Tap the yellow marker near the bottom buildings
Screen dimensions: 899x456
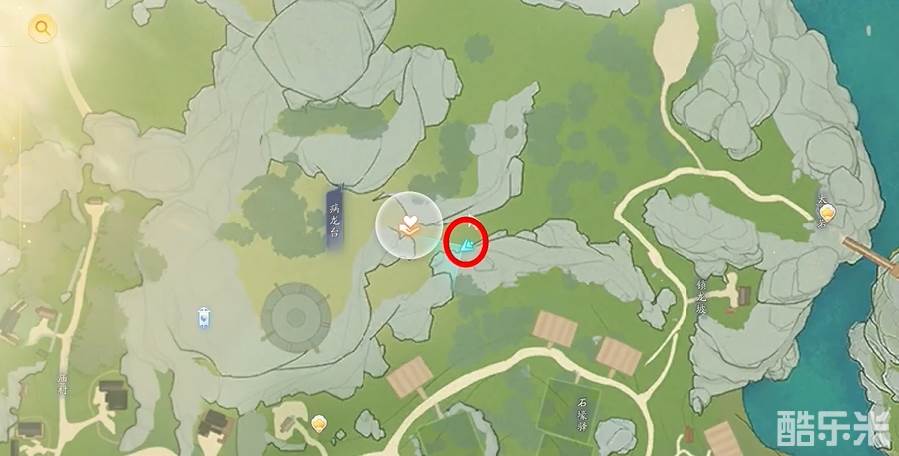pyautogui.click(x=319, y=422)
